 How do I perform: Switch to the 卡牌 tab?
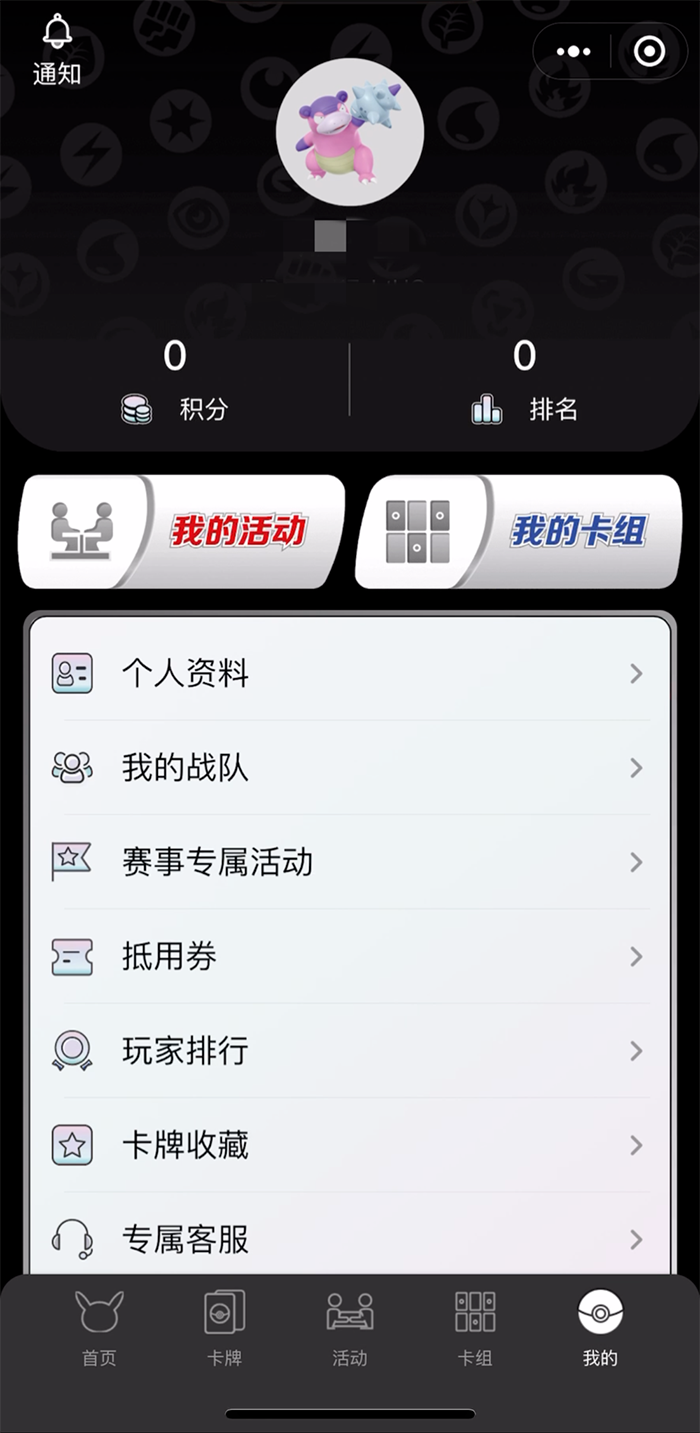[224, 1328]
